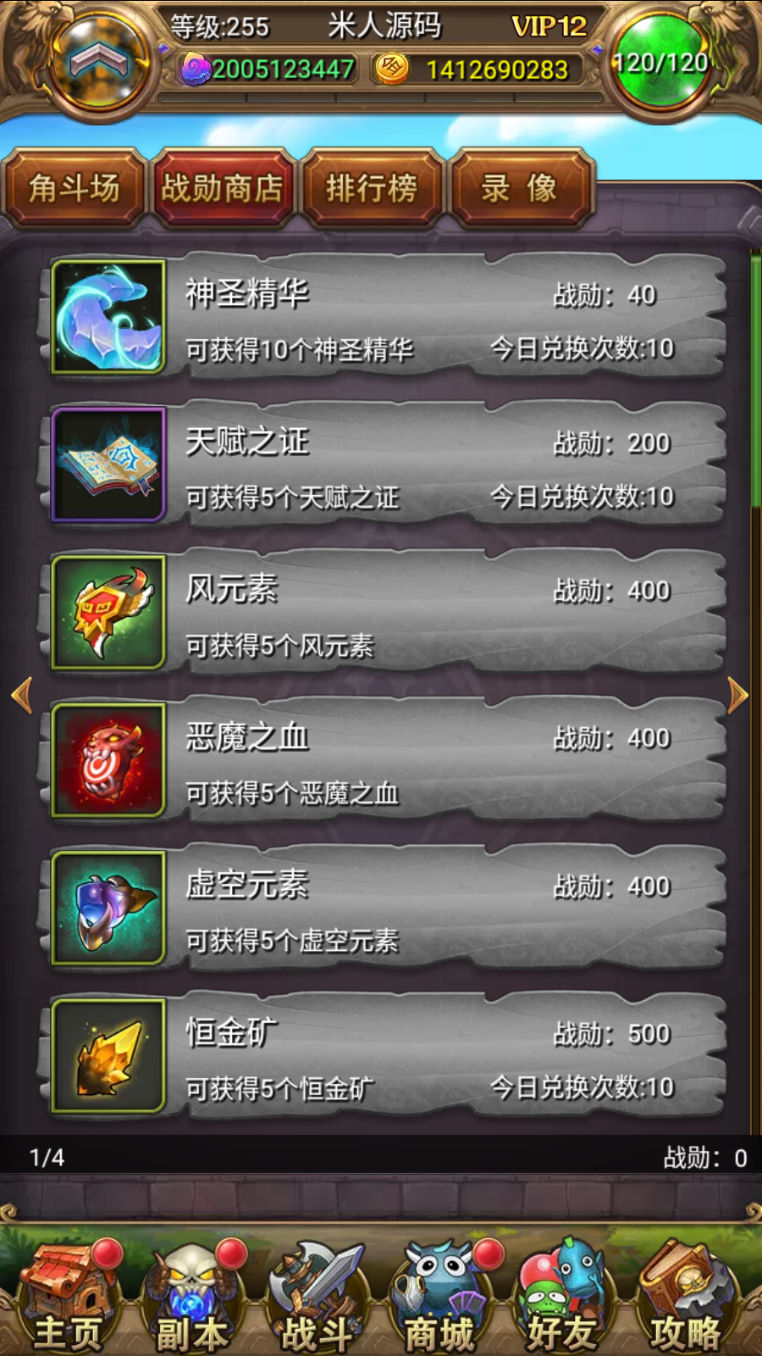Select the 战勋商店 shop tab
Viewport: 762px width, 1356px height.
tap(223, 188)
